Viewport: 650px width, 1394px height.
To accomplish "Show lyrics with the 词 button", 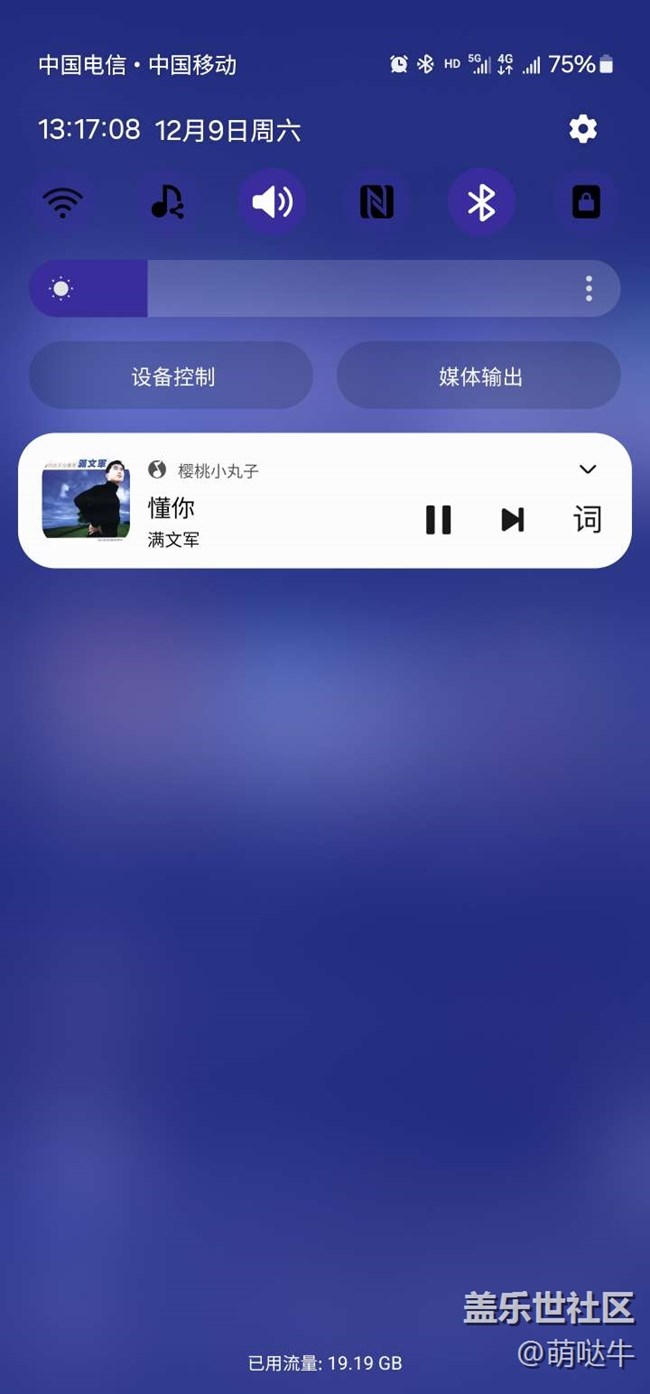I will click(x=587, y=519).
